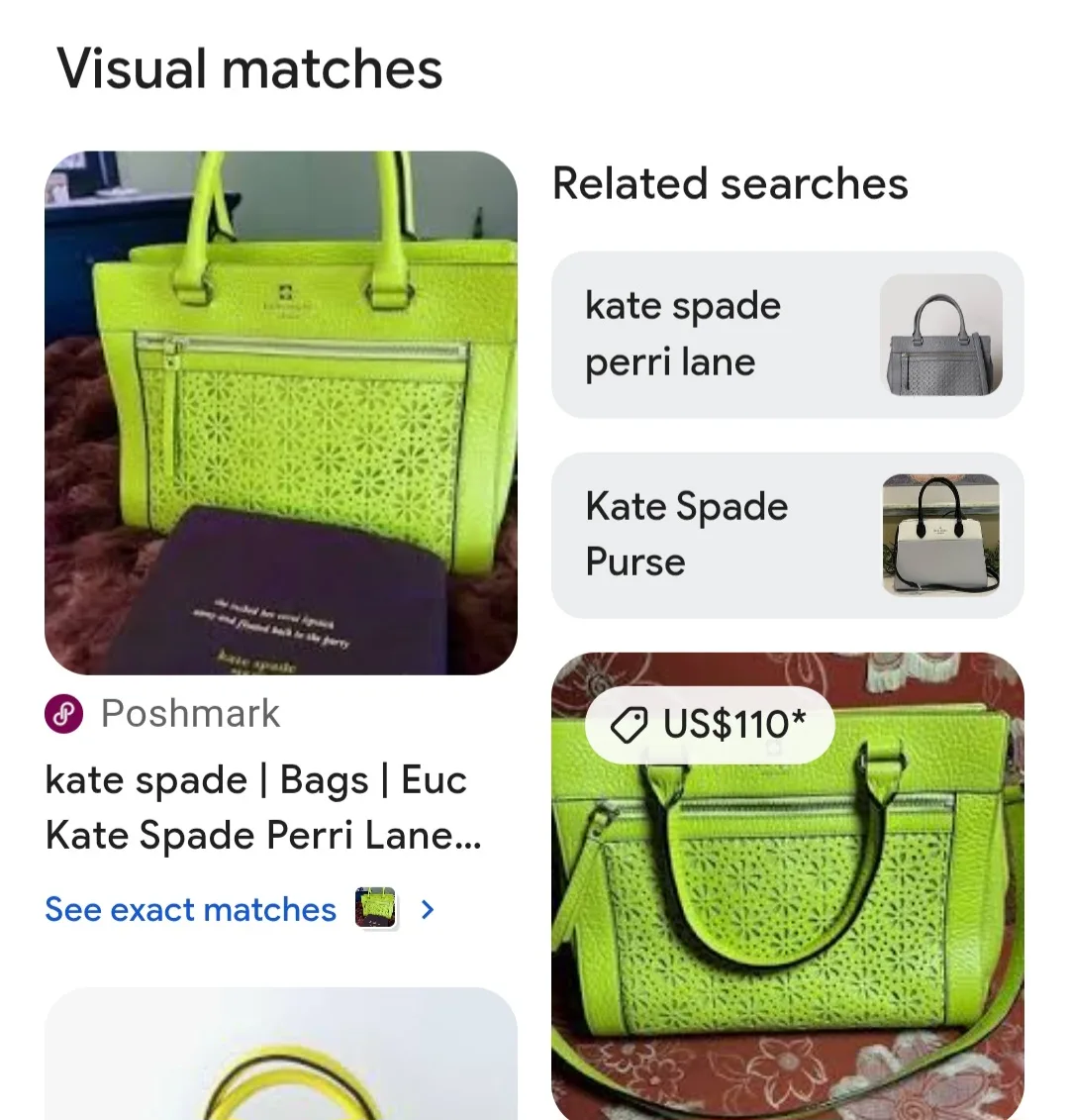Open the US$110 price chip

click(x=709, y=724)
